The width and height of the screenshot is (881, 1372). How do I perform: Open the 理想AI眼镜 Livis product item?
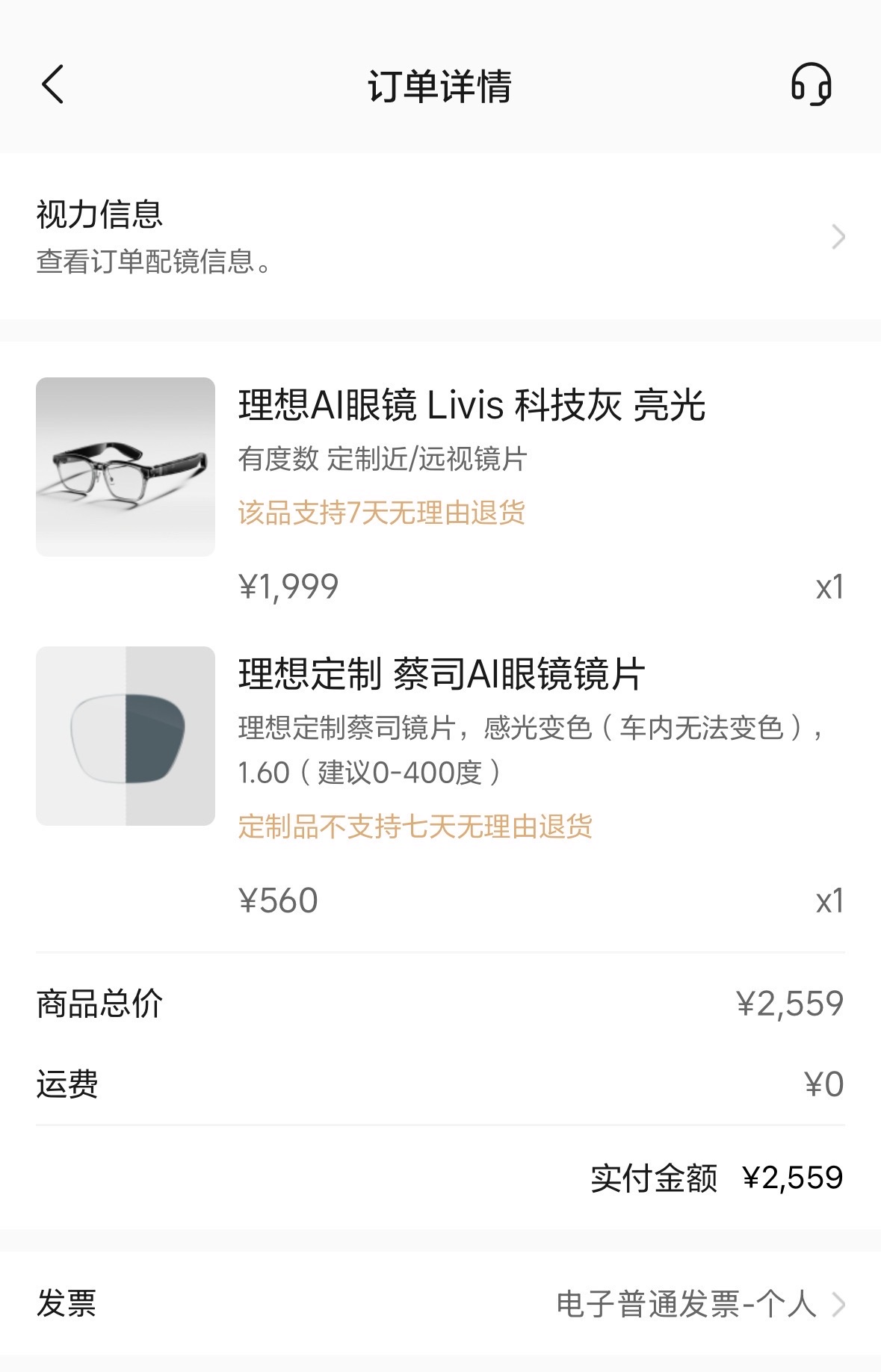coord(471,406)
